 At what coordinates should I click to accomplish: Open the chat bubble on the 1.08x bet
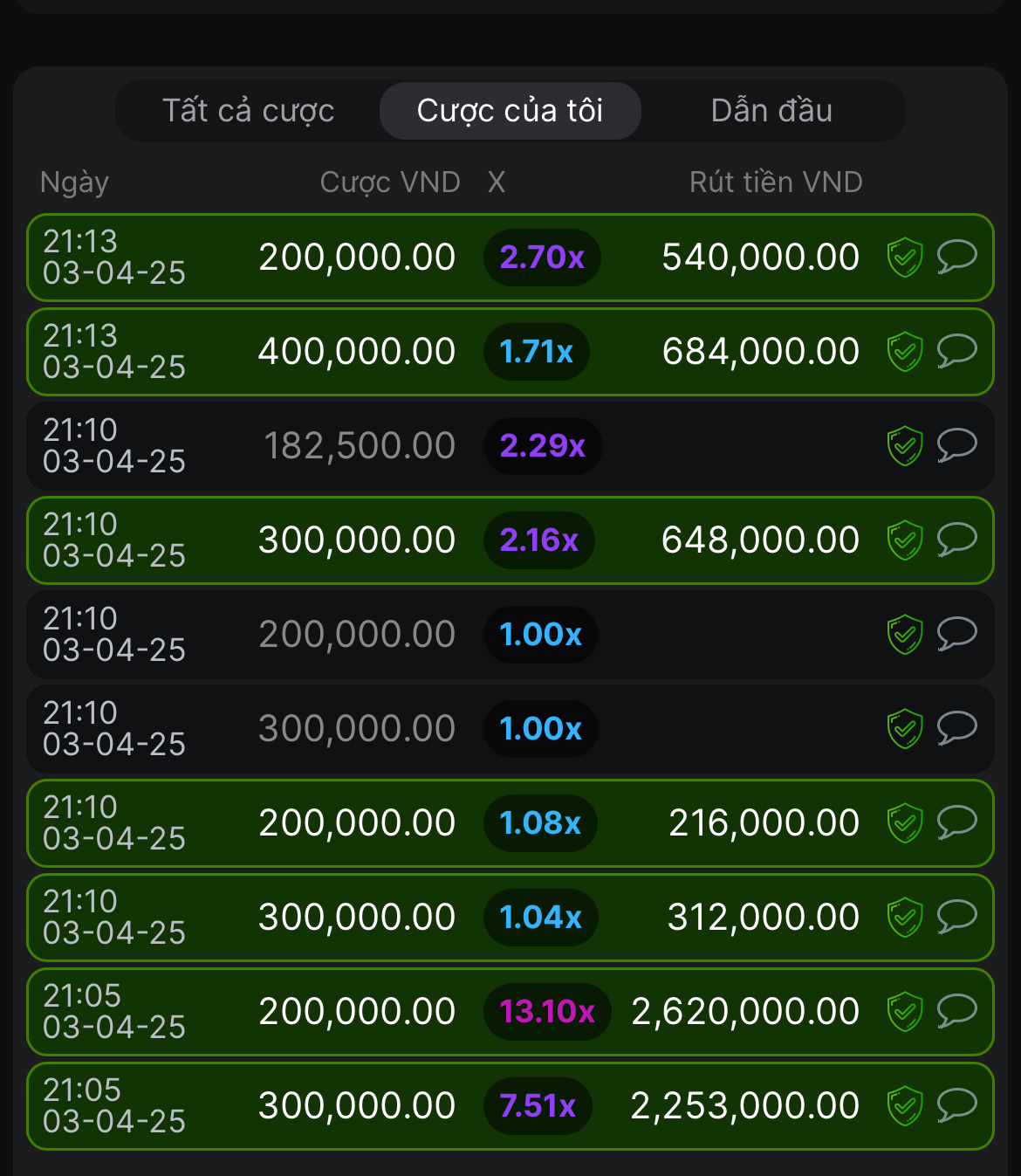[x=956, y=822]
